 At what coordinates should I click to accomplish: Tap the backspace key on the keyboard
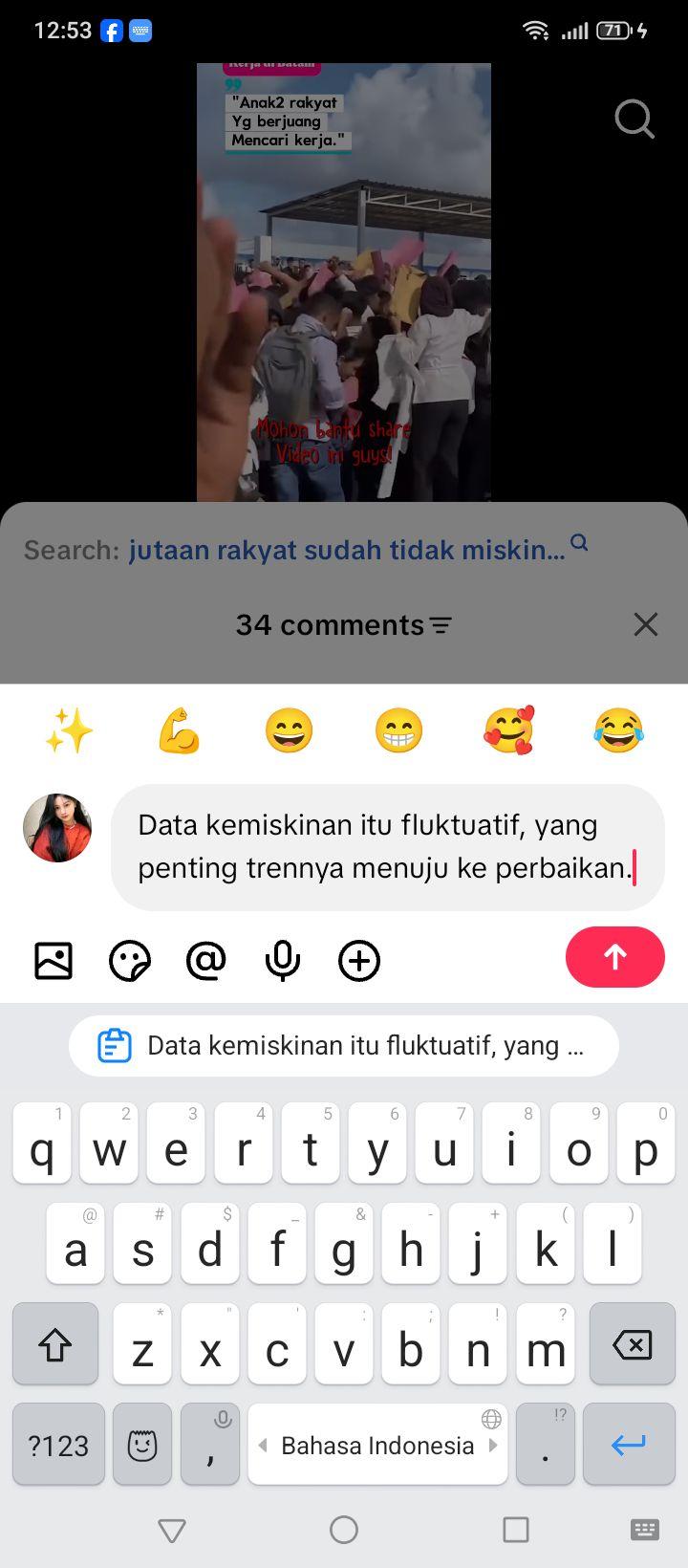pos(632,1344)
